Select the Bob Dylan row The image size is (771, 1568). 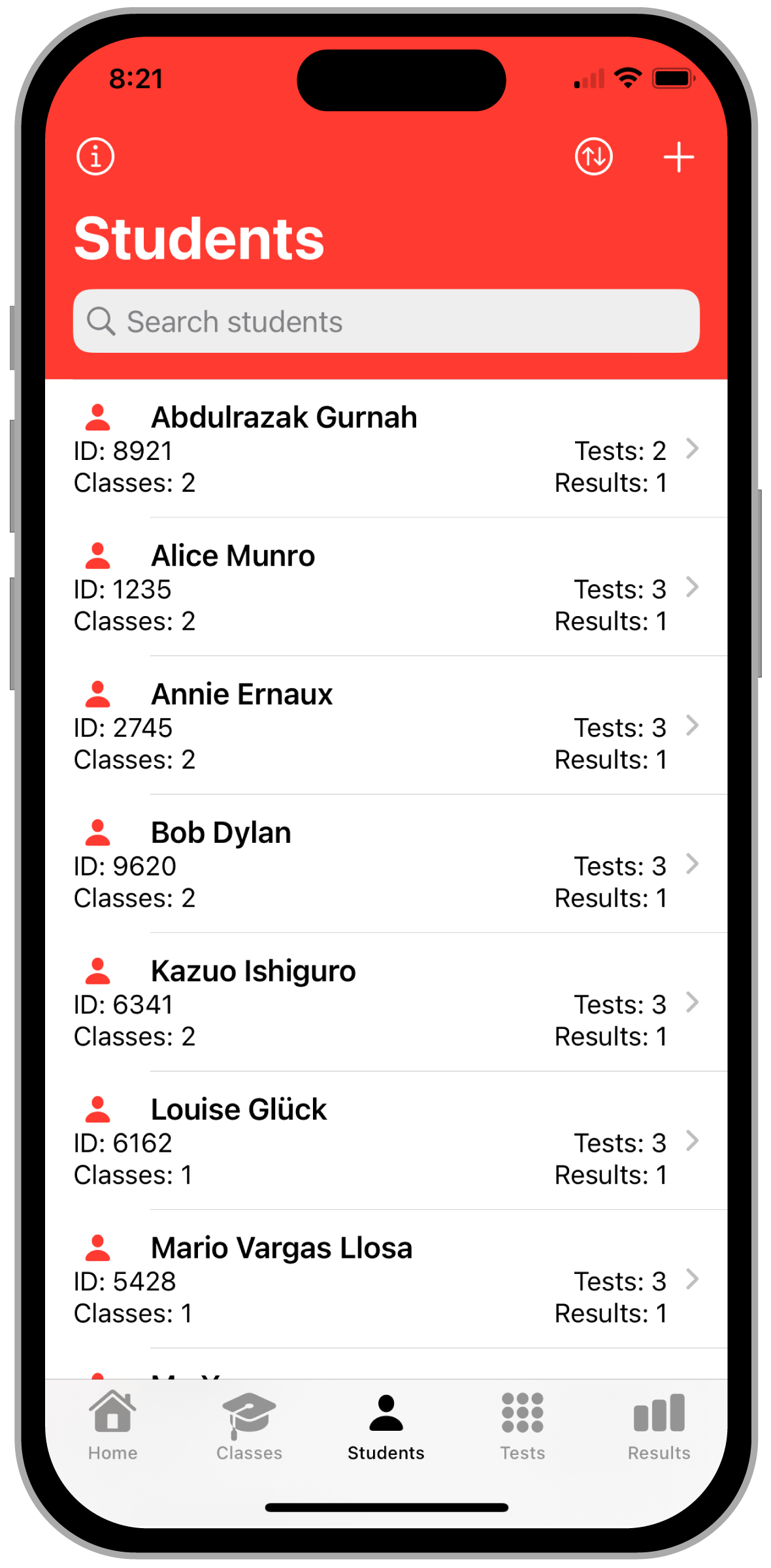(386, 864)
